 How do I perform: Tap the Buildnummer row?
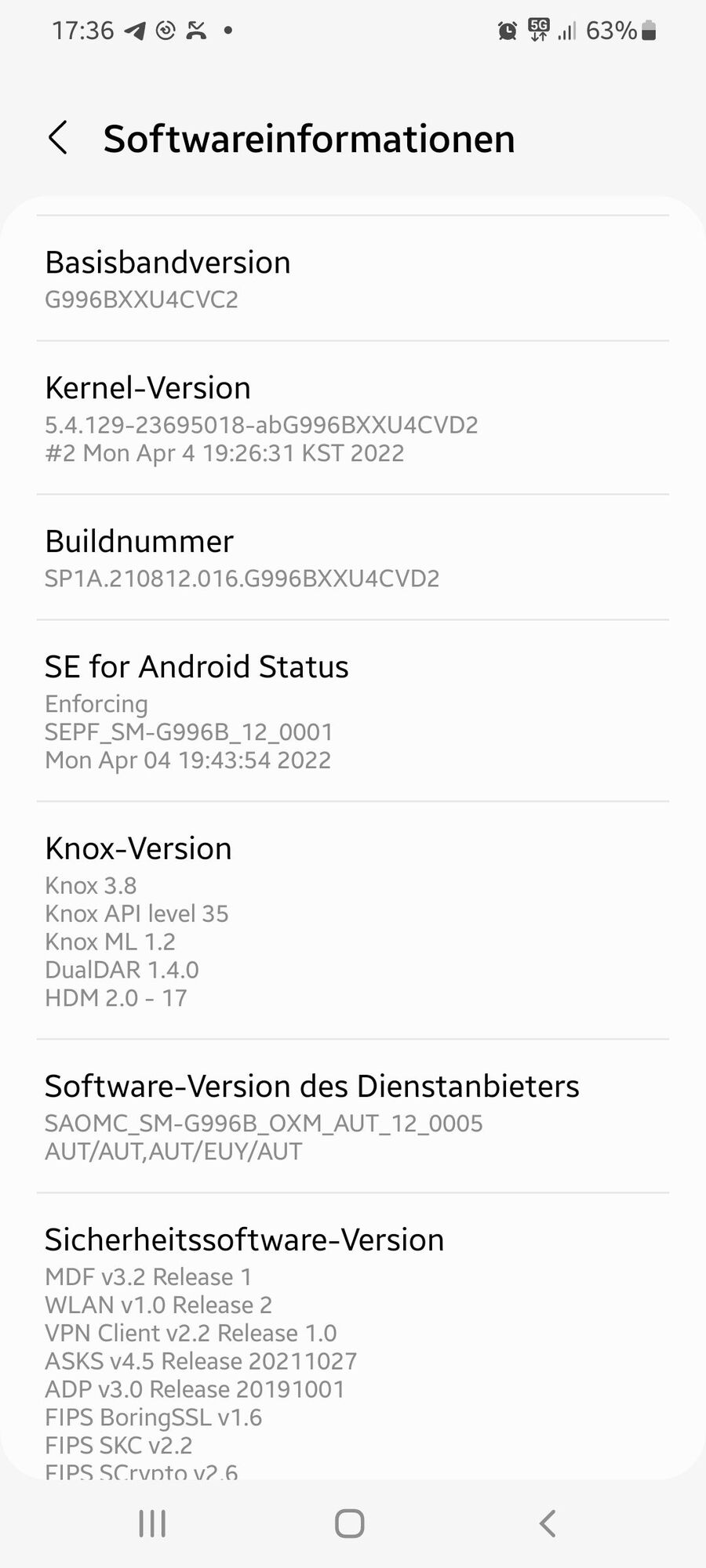[x=351, y=558]
